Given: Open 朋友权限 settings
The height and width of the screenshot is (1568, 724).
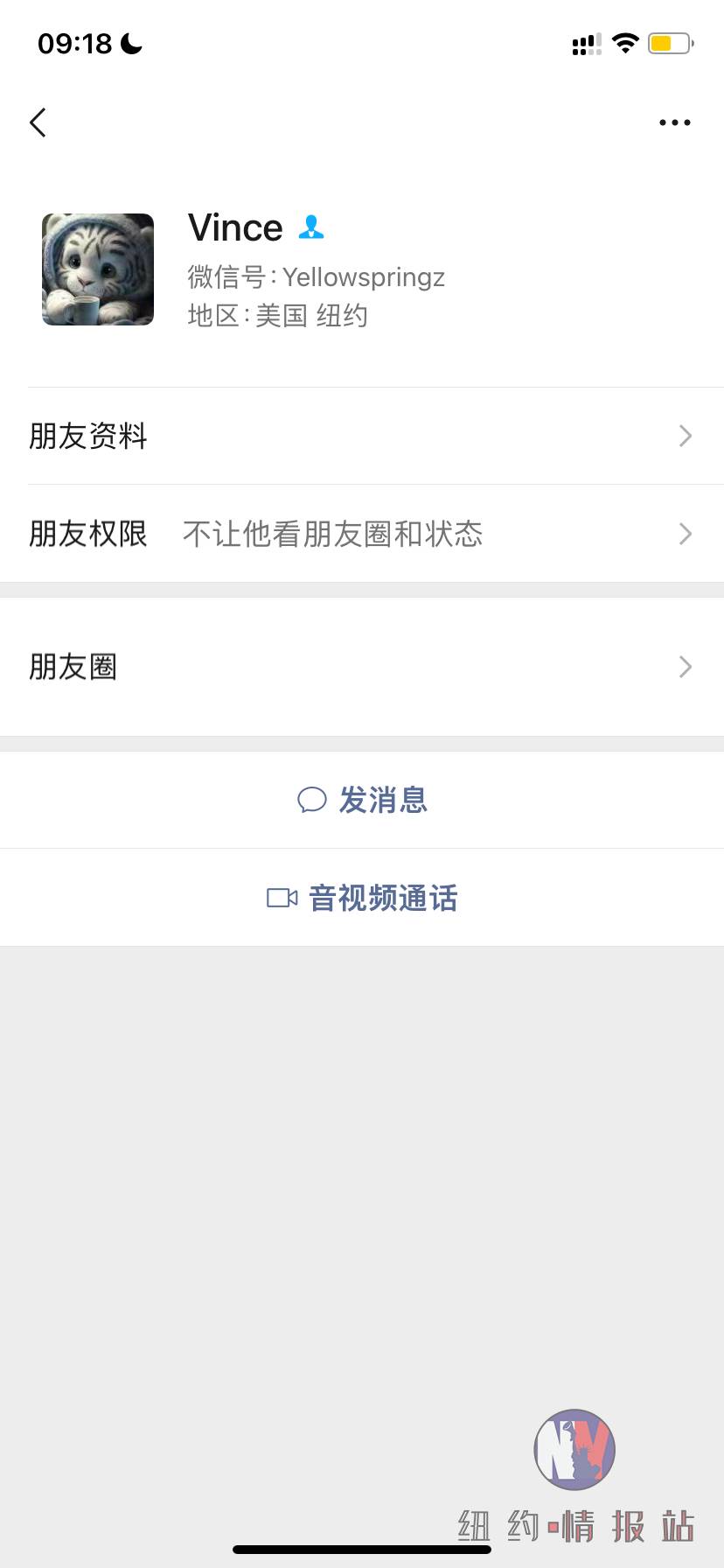Looking at the screenshot, I should pos(362,534).
